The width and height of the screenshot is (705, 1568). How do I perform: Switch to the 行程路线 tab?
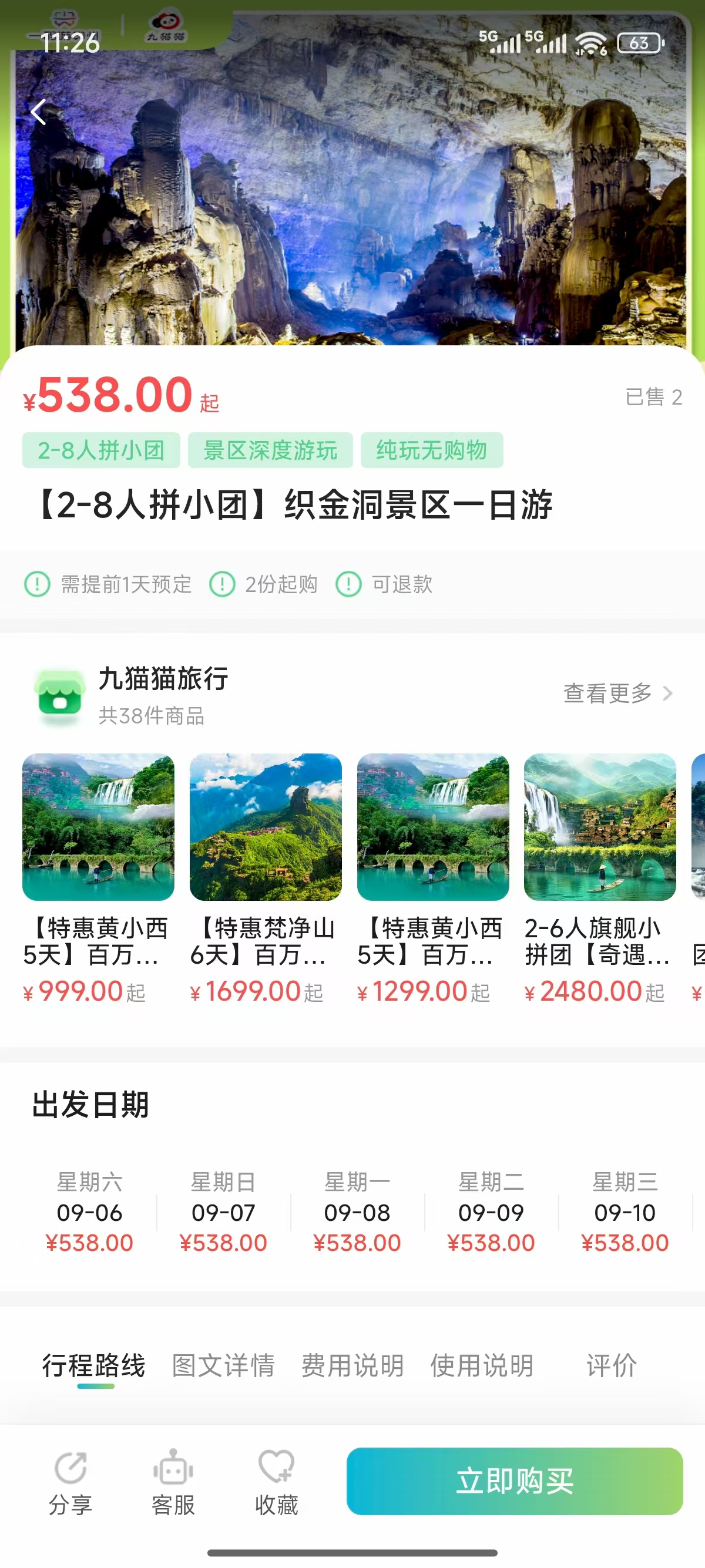tap(95, 1365)
